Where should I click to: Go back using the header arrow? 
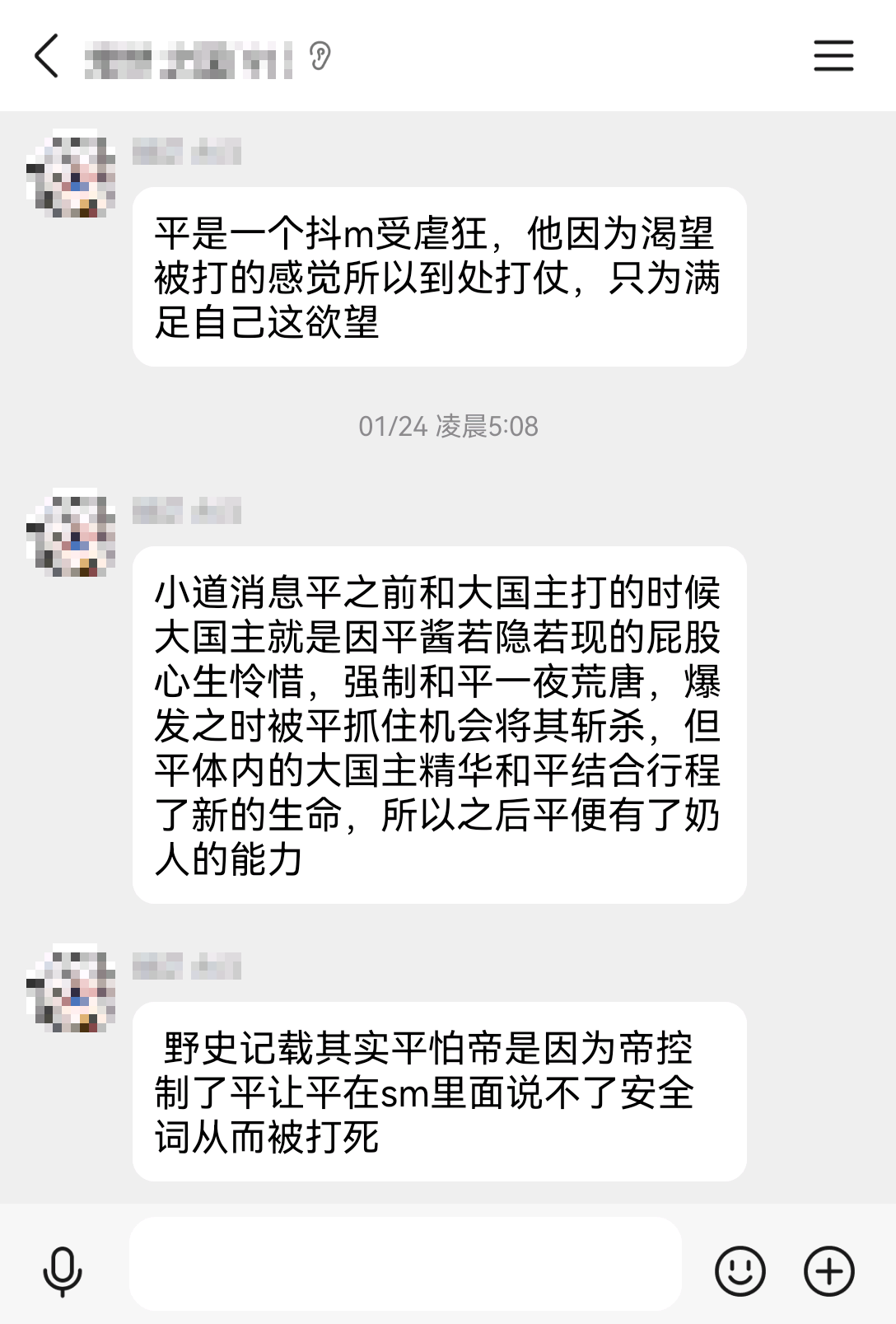(x=47, y=56)
